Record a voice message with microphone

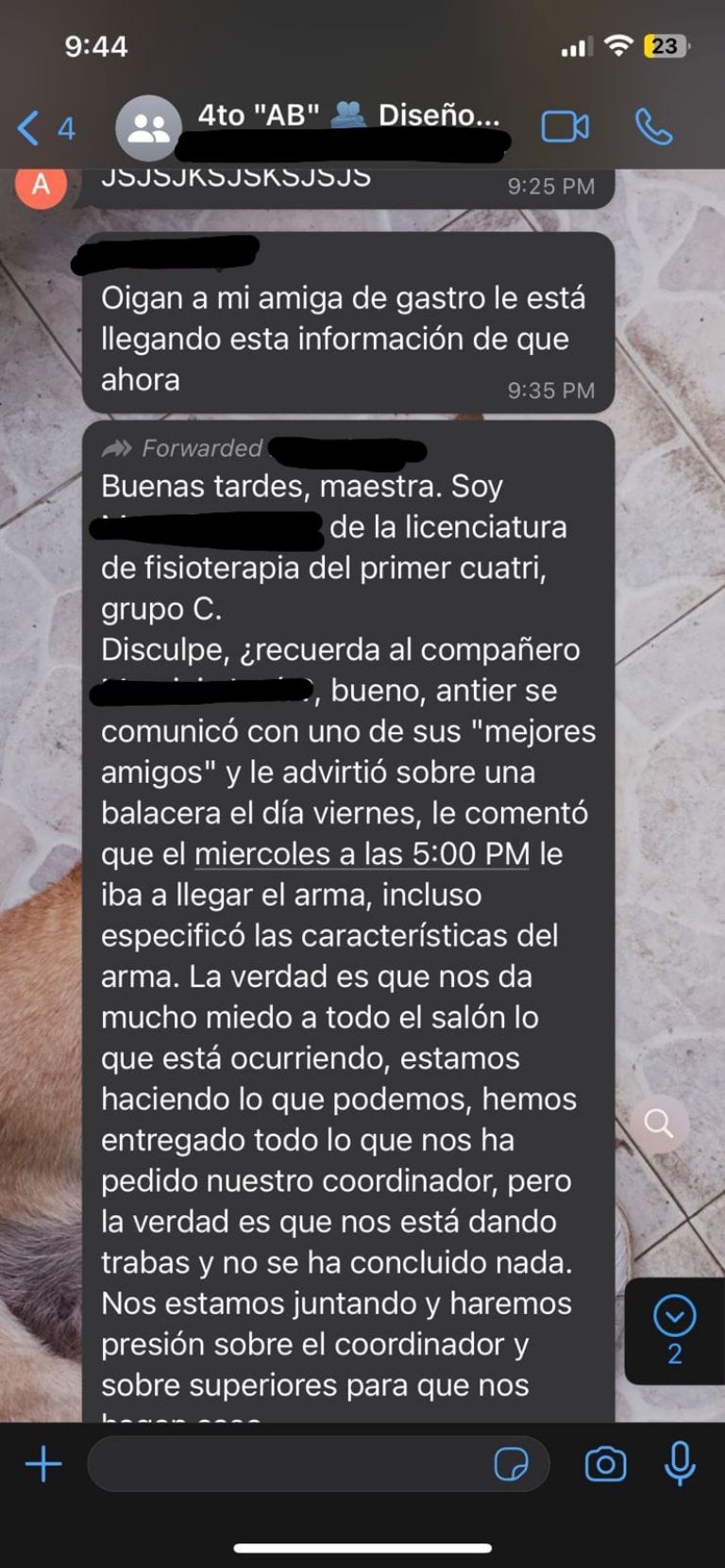click(x=680, y=1464)
